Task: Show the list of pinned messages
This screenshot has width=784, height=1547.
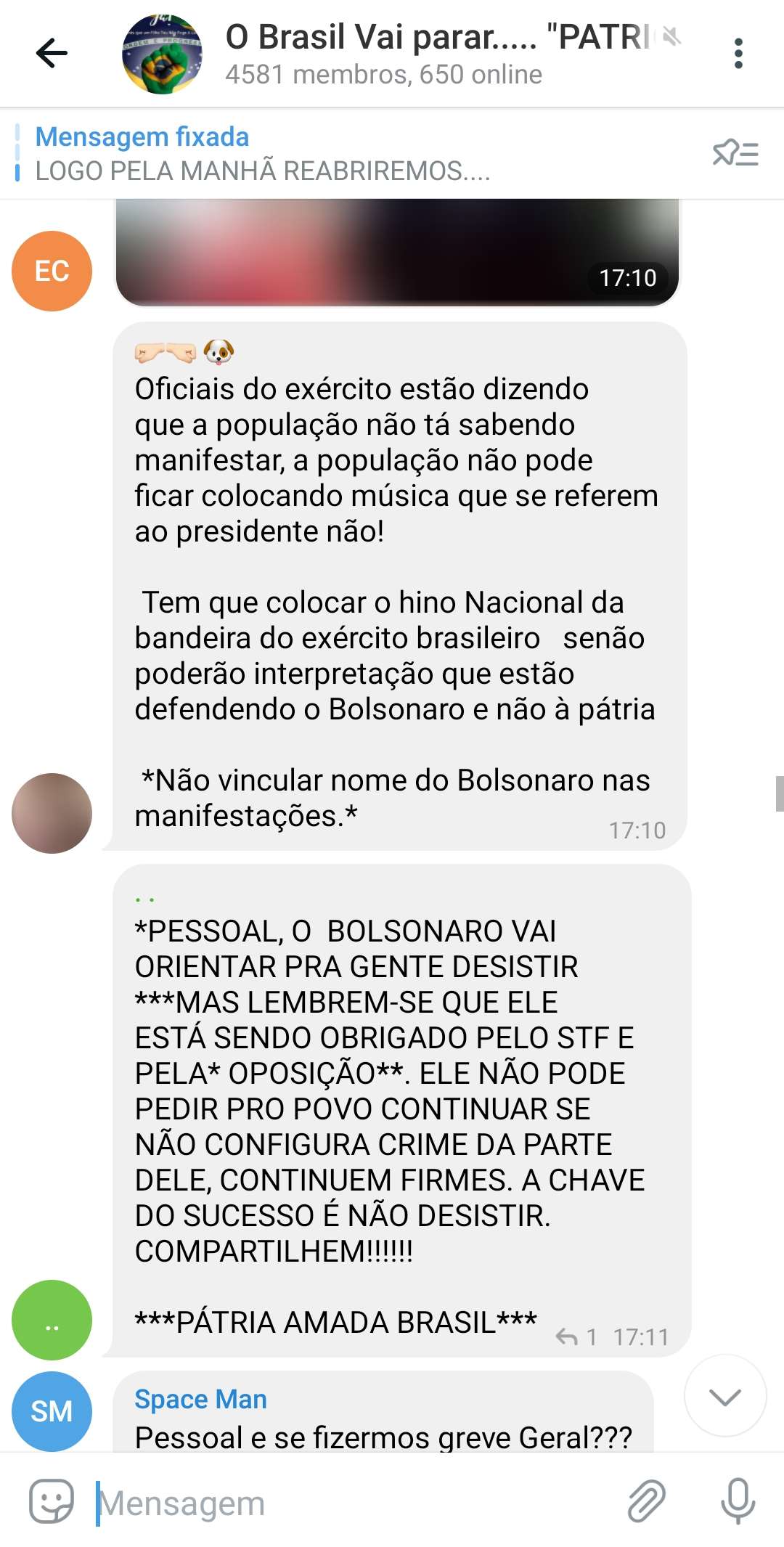Action: click(735, 154)
